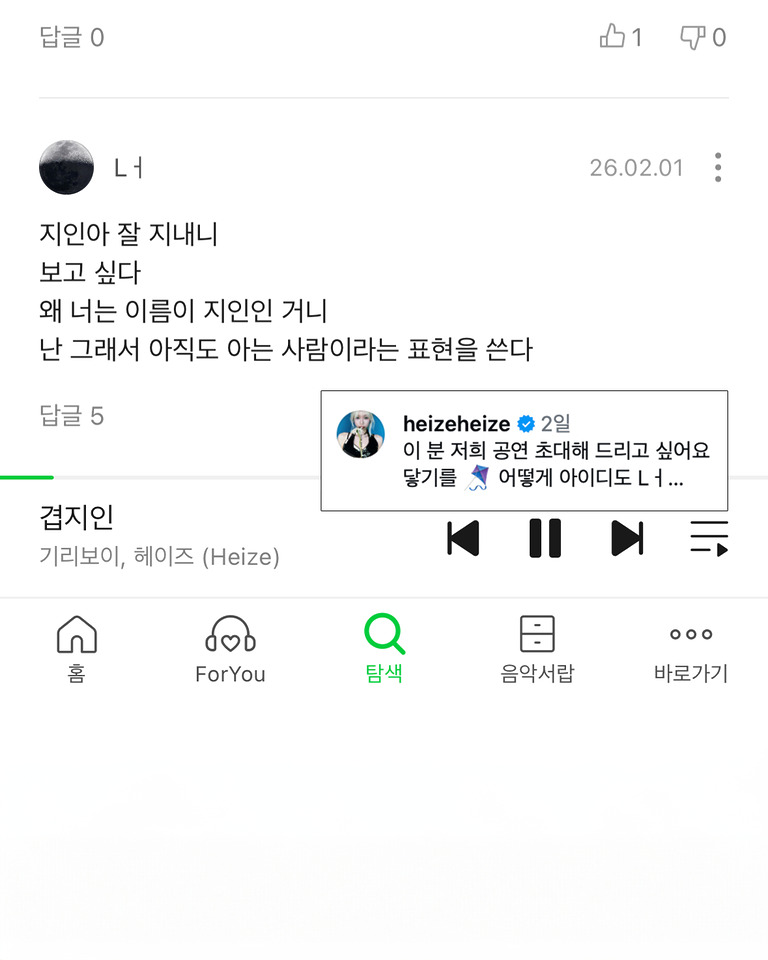The height and width of the screenshot is (960, 768).
Task: Pause the song 겹지인
Action: [545, 538]
